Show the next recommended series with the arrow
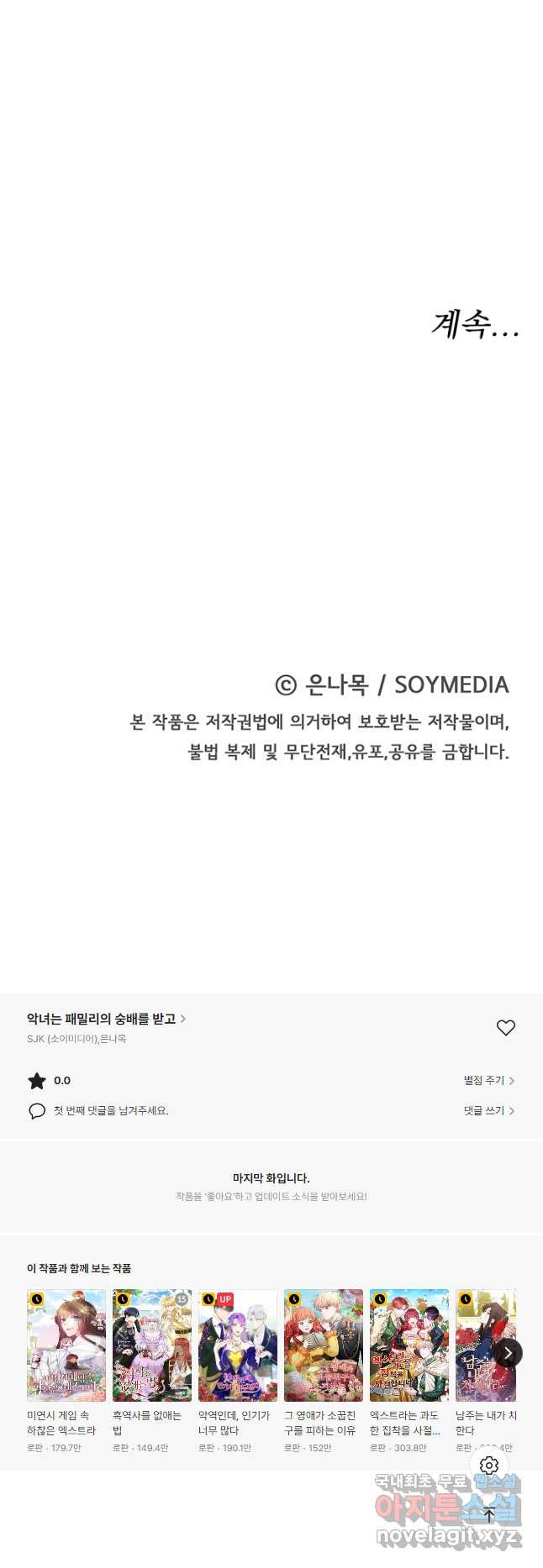 508,1353
